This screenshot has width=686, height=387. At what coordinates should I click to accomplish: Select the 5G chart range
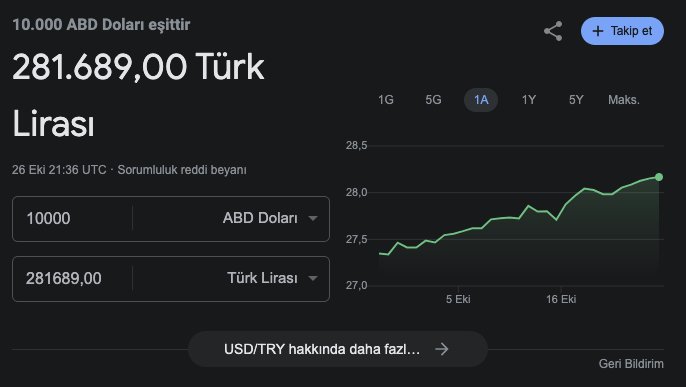click(x=433, y=100)
